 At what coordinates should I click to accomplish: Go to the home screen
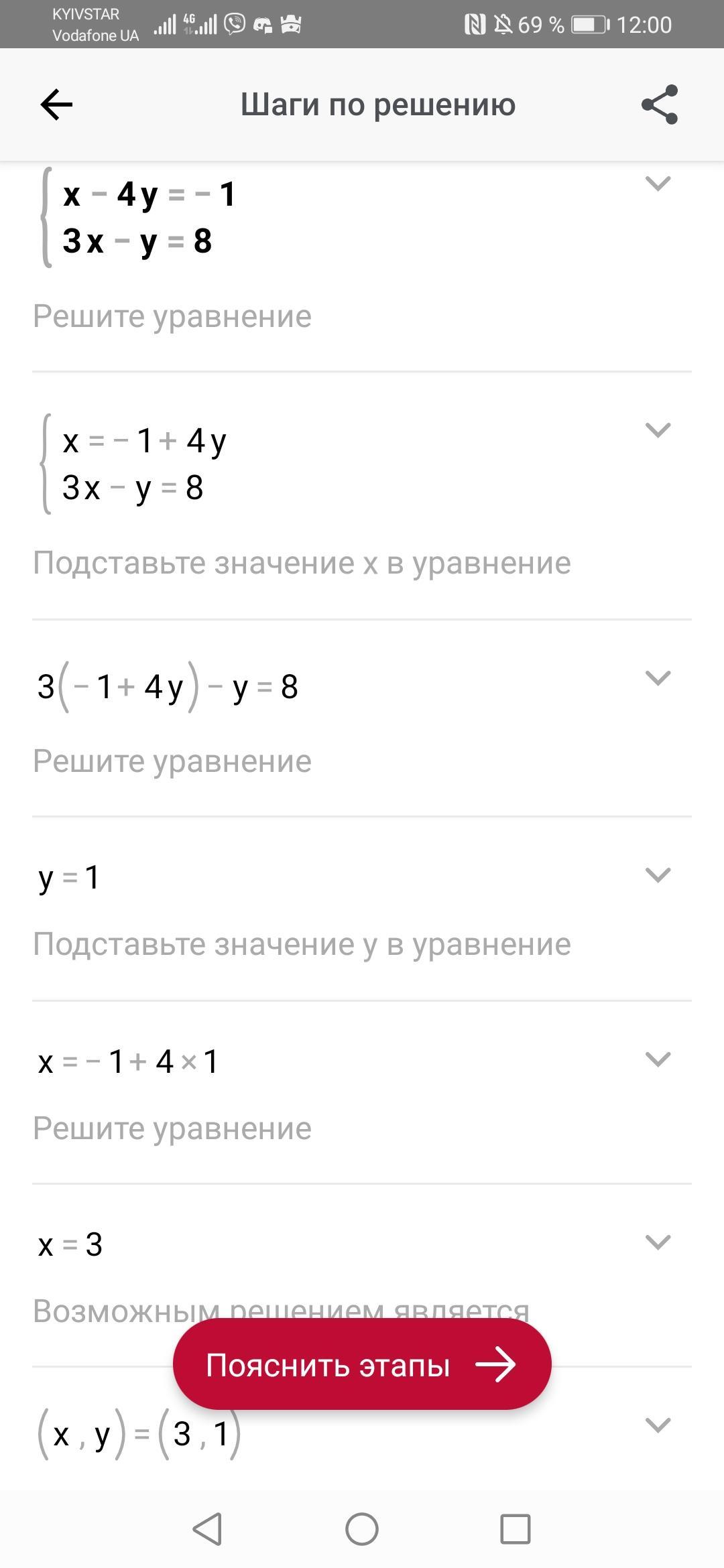click(362, 1529)
